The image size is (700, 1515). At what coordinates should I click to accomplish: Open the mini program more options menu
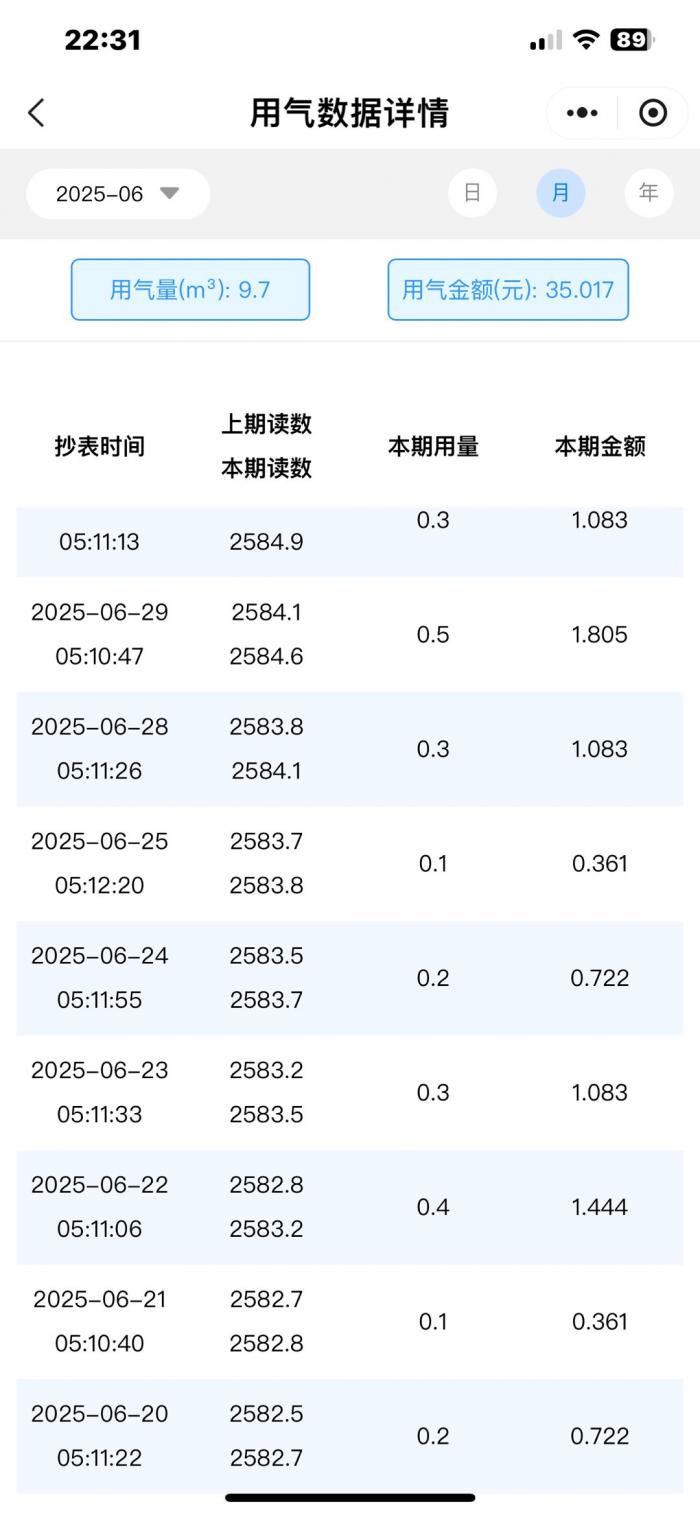(582, 113)
